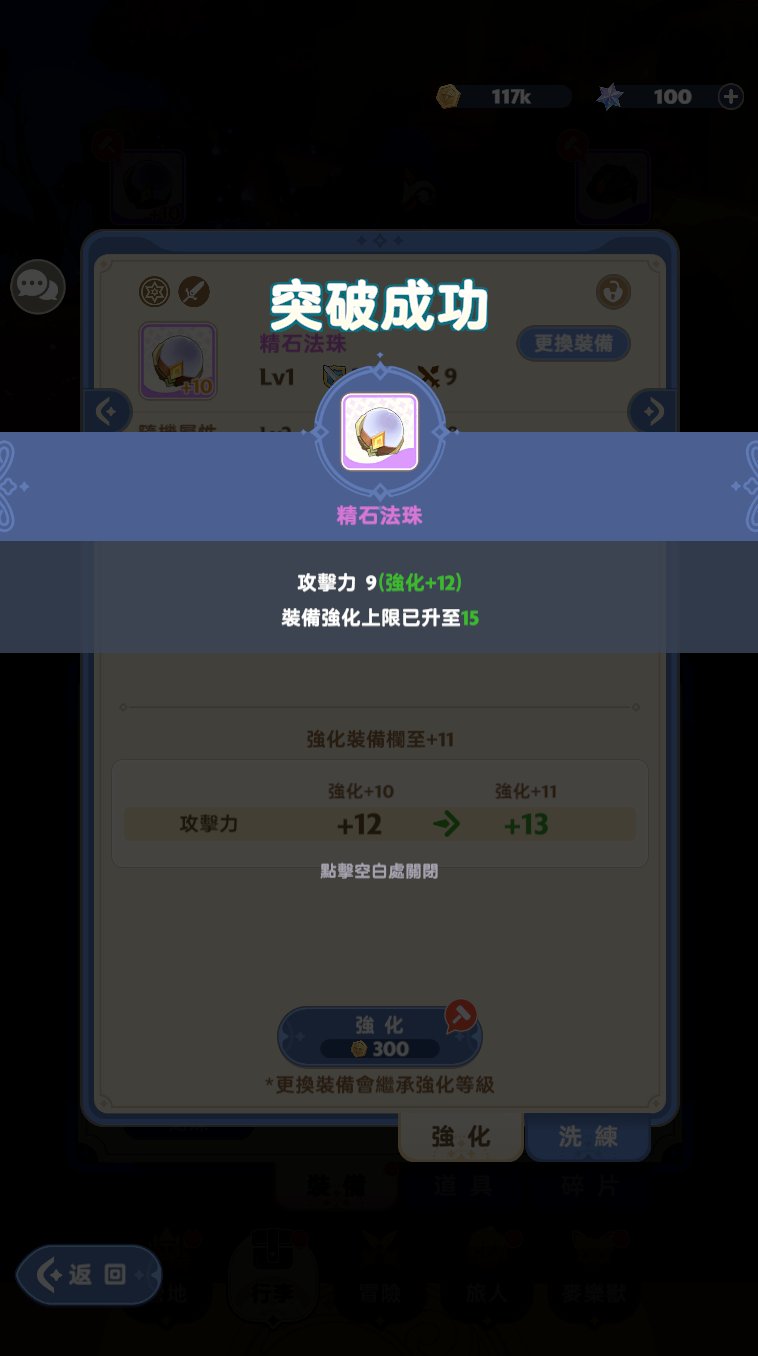The image size is (758, 1356).
Task: Click the circular refresh icon top-right of panel
Action: pyautogui.click(x=613, y=292)
